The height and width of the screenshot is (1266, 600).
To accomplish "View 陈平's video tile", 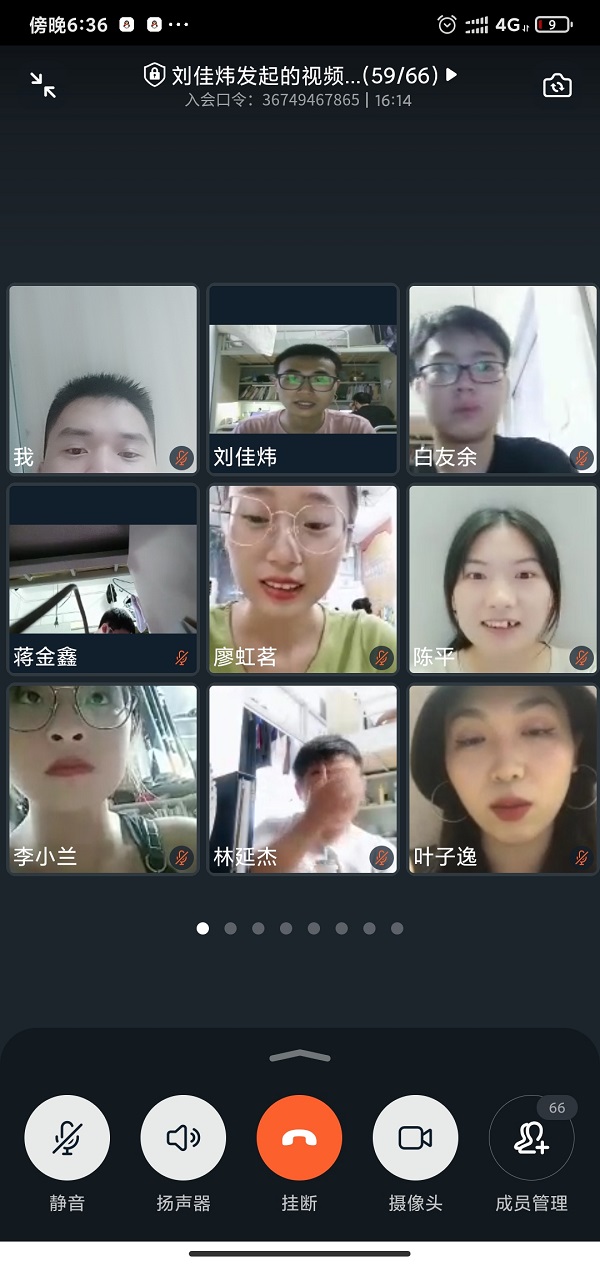I will 503,579.
